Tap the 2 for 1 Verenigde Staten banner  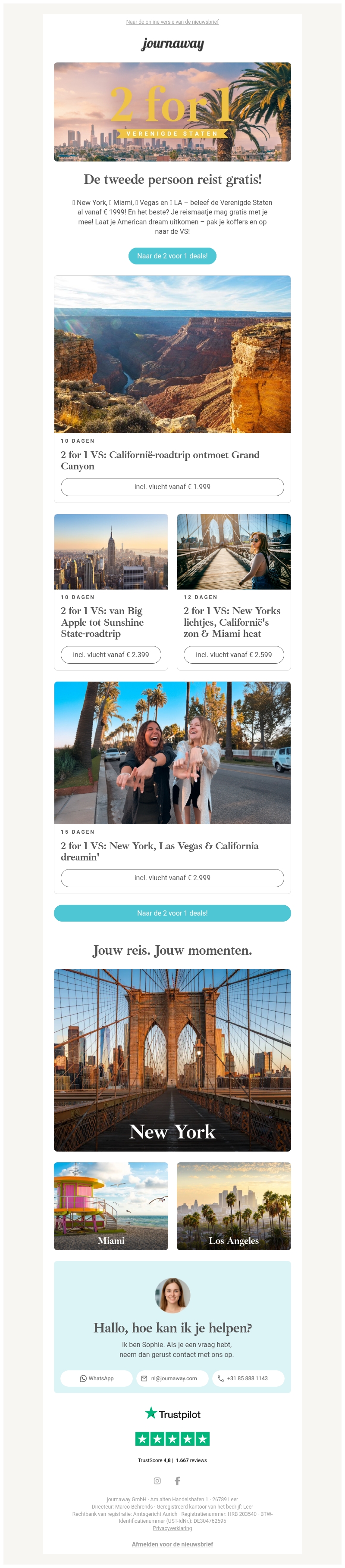(172, 112)
